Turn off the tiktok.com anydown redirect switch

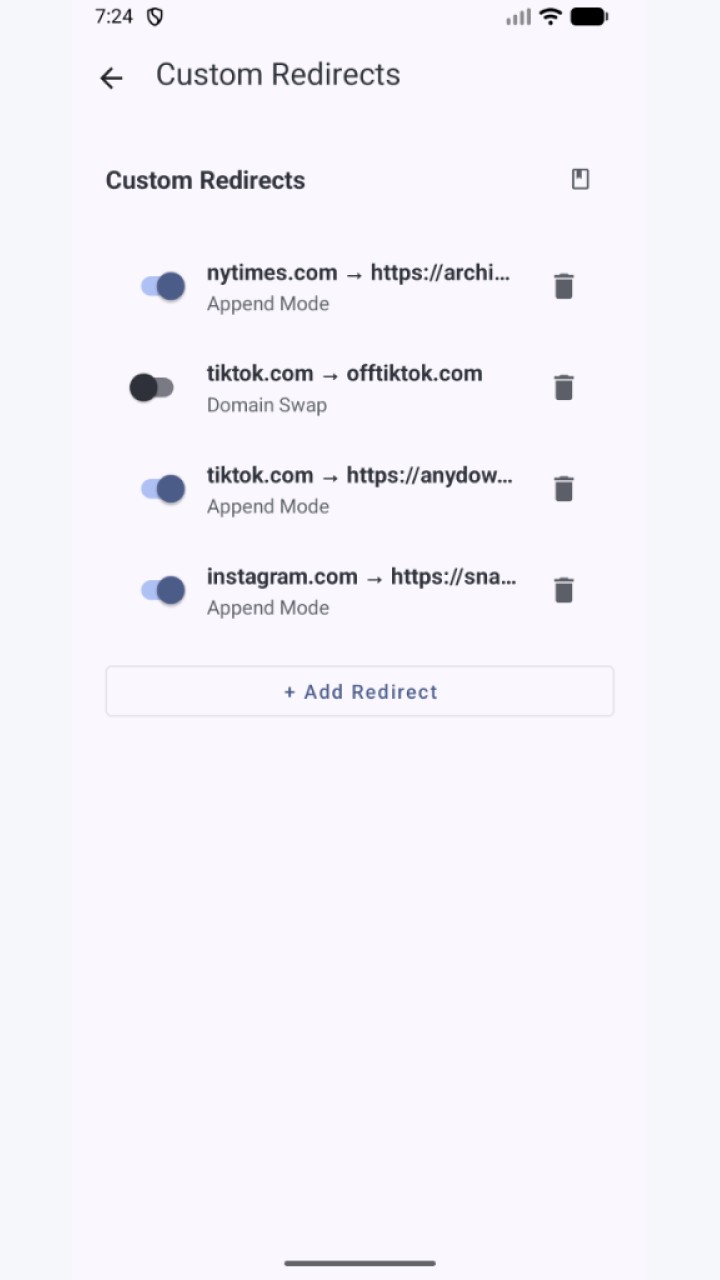pyautogui.click(x=163, y=489)
